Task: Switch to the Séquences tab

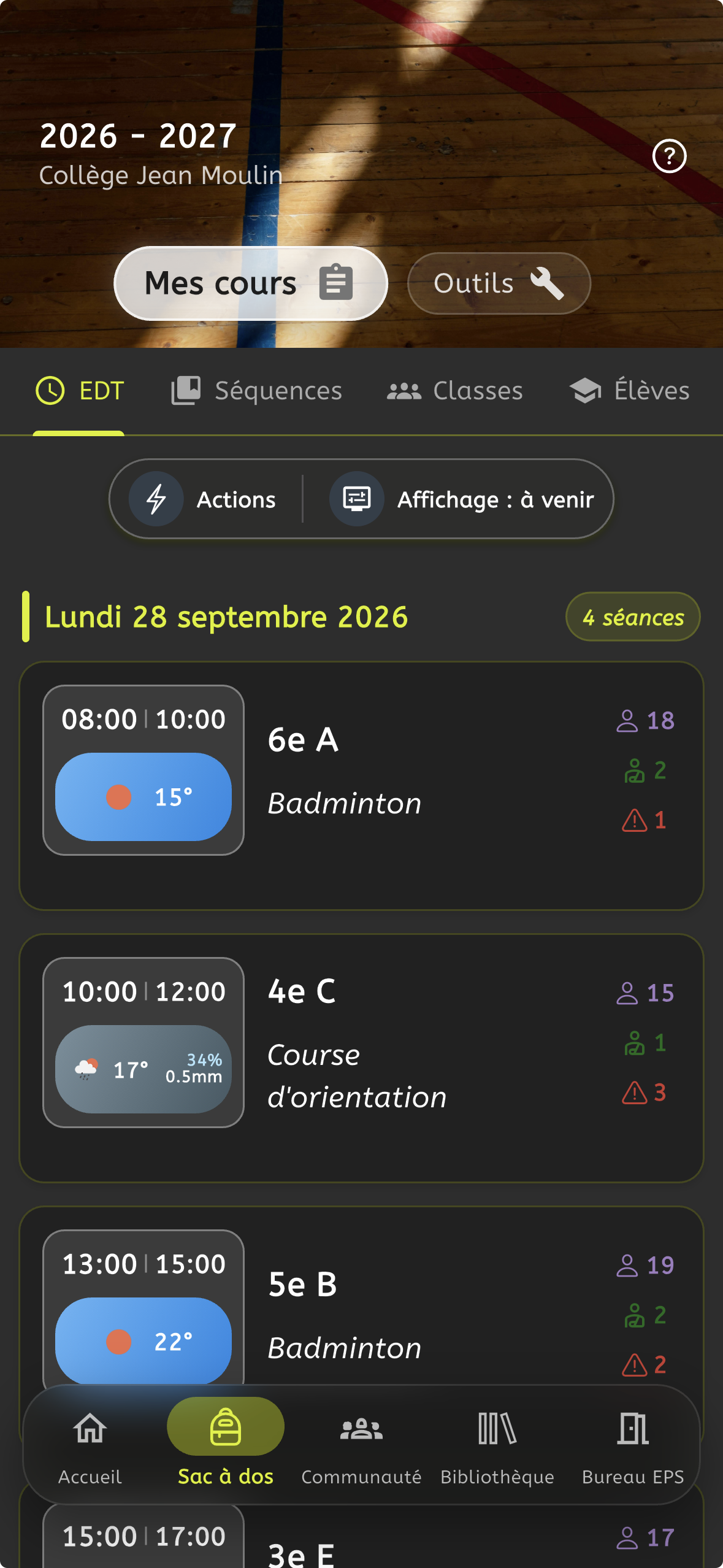Action: click(x=256, y=391)
